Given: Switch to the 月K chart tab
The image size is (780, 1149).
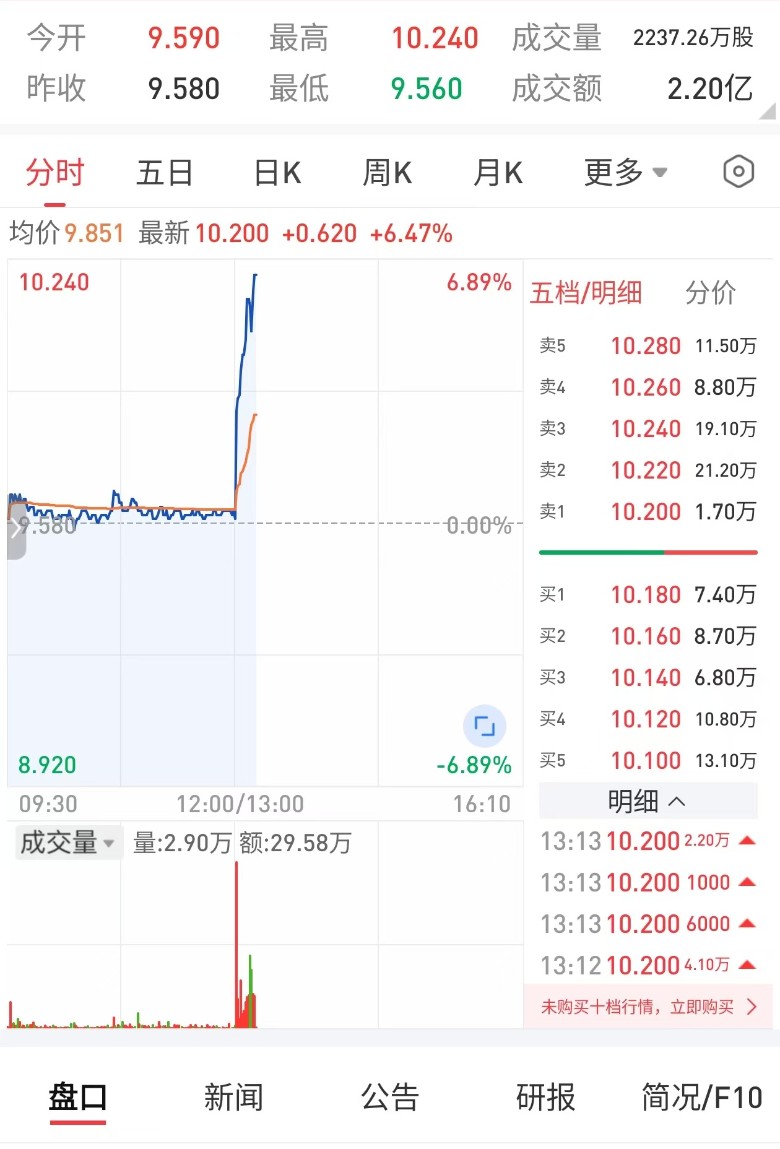Looking at the screenshot, I should pos(497,173).
